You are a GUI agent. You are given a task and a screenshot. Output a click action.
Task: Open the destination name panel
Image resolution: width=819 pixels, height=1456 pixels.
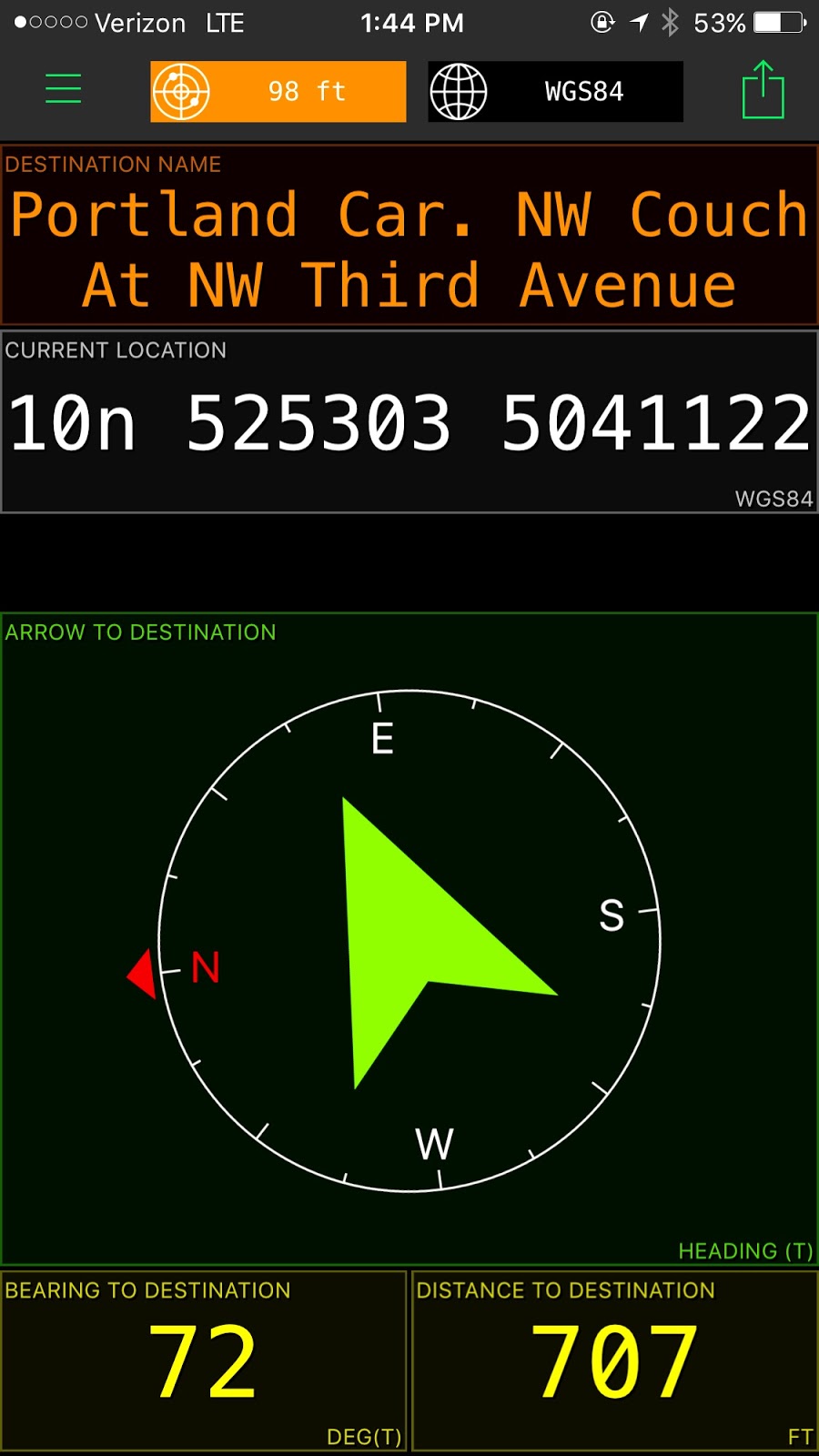click(409, 235)
